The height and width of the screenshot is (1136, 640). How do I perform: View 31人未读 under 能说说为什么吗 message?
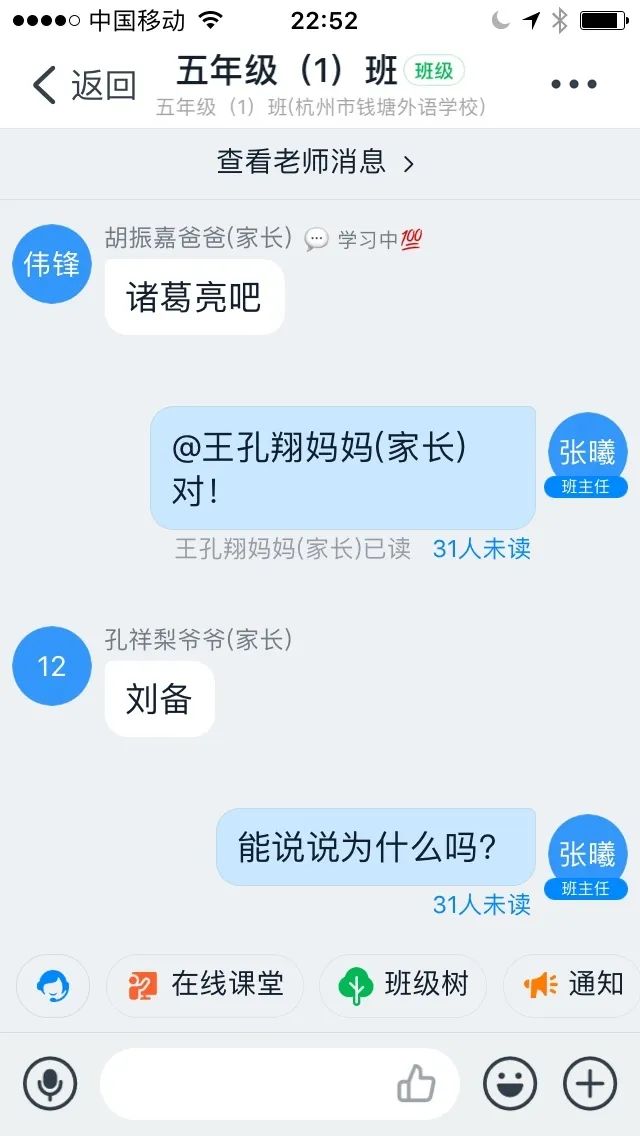pos(482,903)
